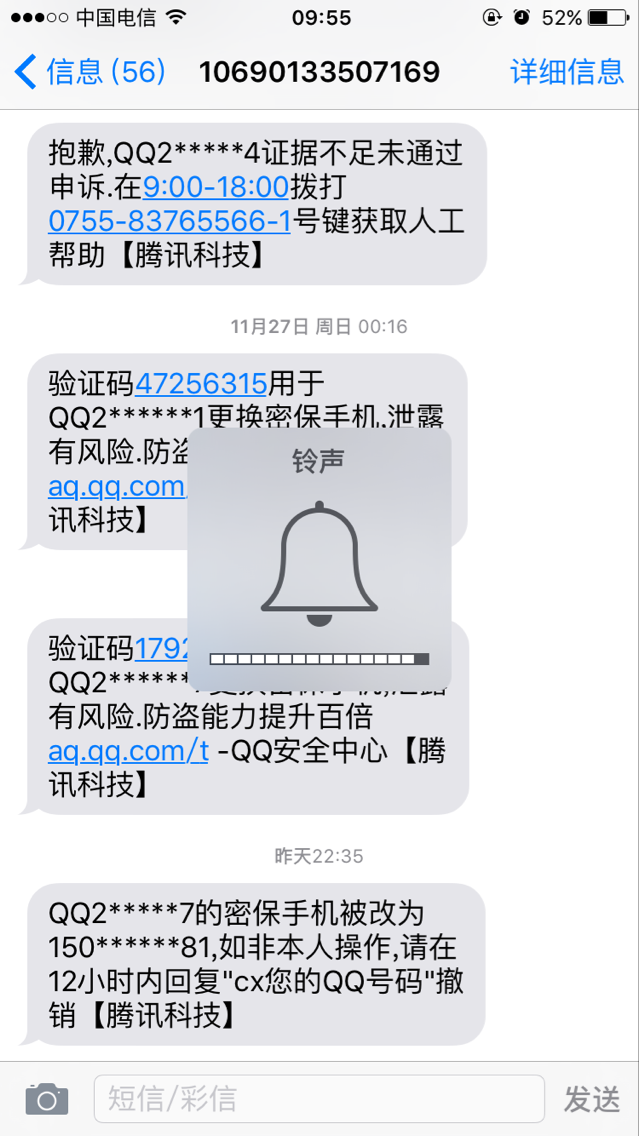Image resolution: width=639 pixels, height=1136 pixels.
Task: Call the 0755-83765566-1 number link
Action: pos(170,220)
